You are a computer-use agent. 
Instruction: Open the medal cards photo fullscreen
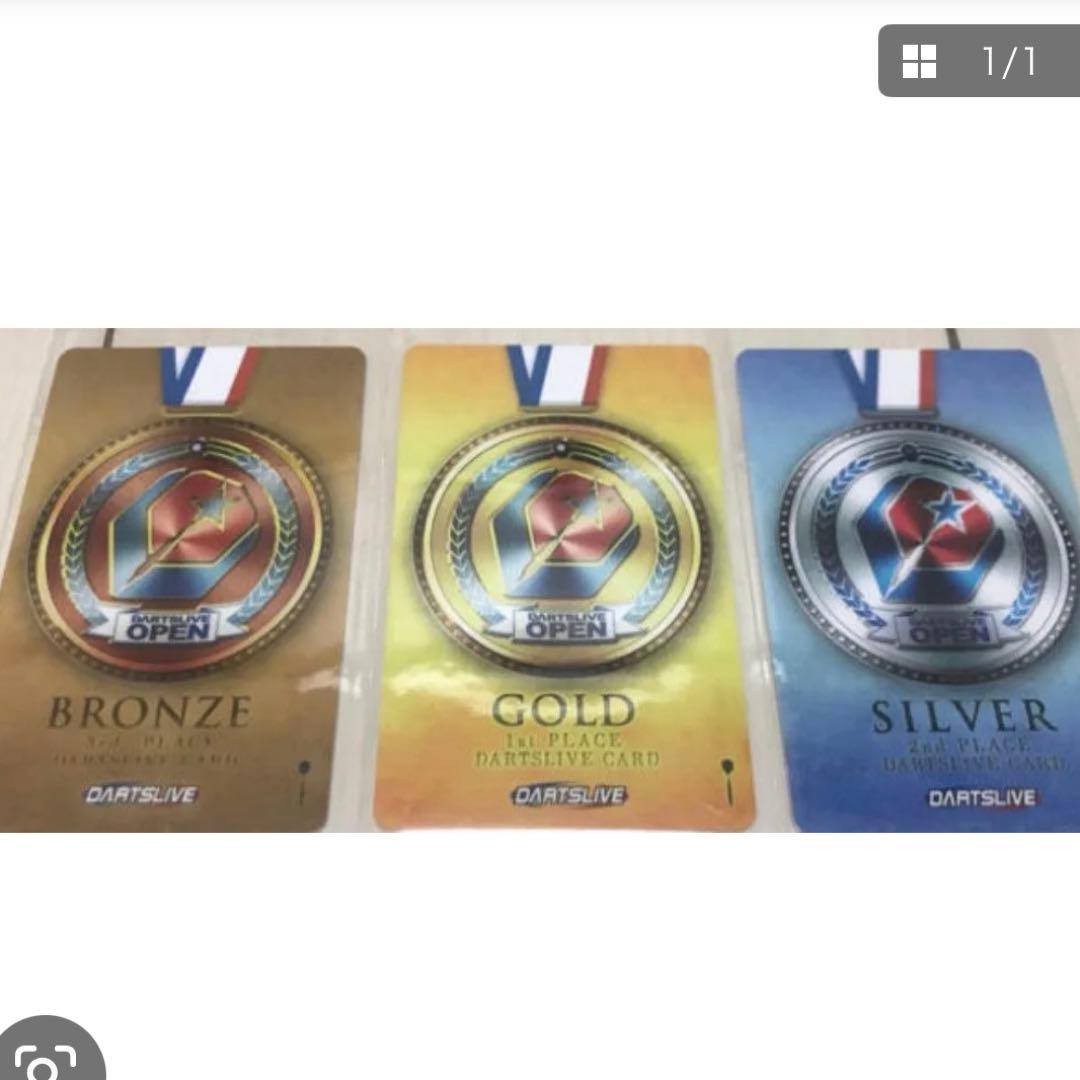pos(540,580)
